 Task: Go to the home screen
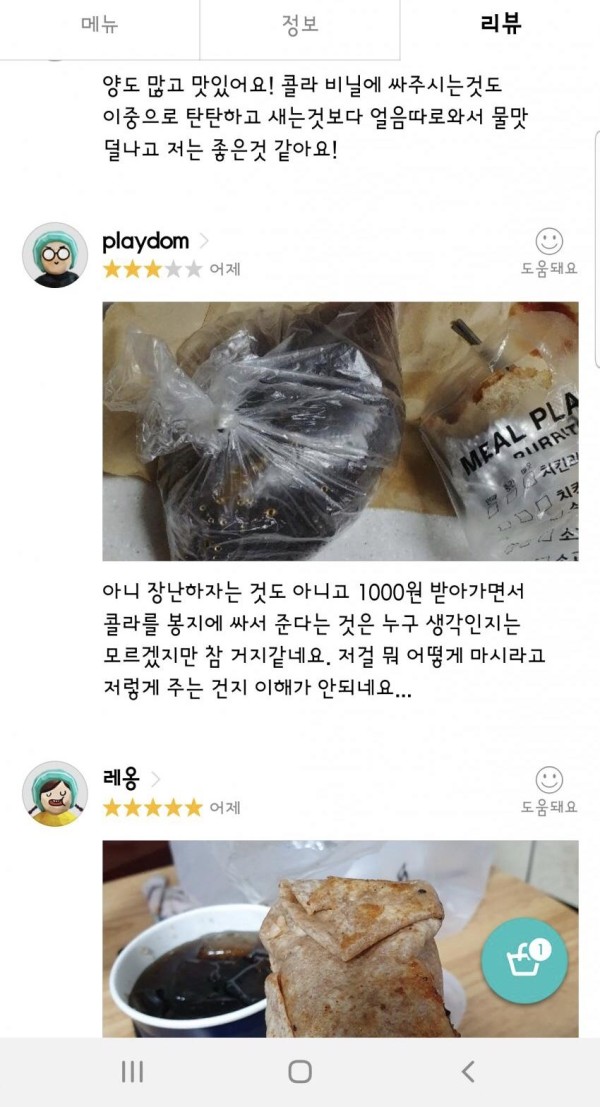[x=300, y=1071]
